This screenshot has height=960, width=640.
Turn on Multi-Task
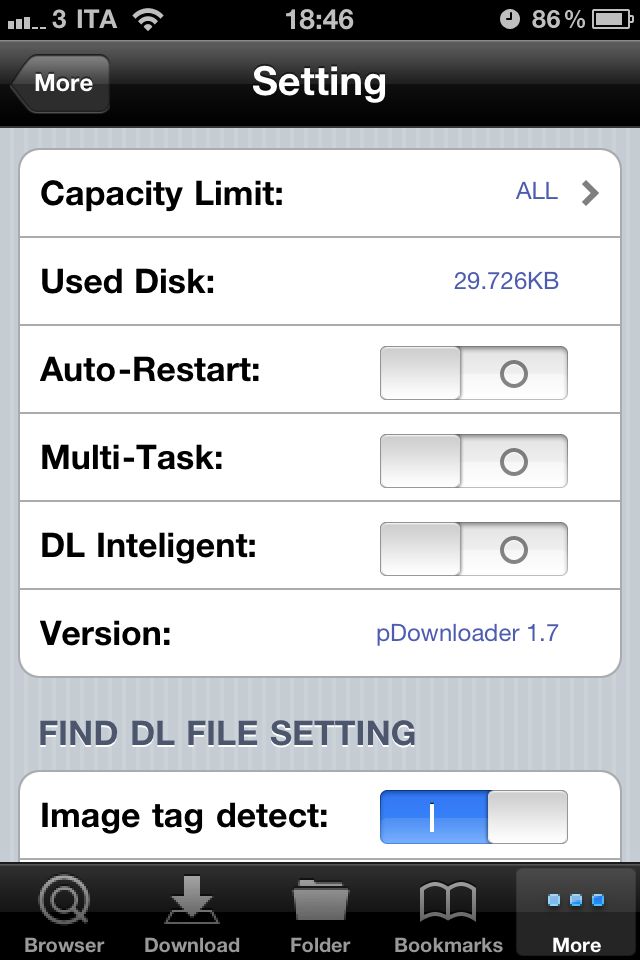coord(473,461)
